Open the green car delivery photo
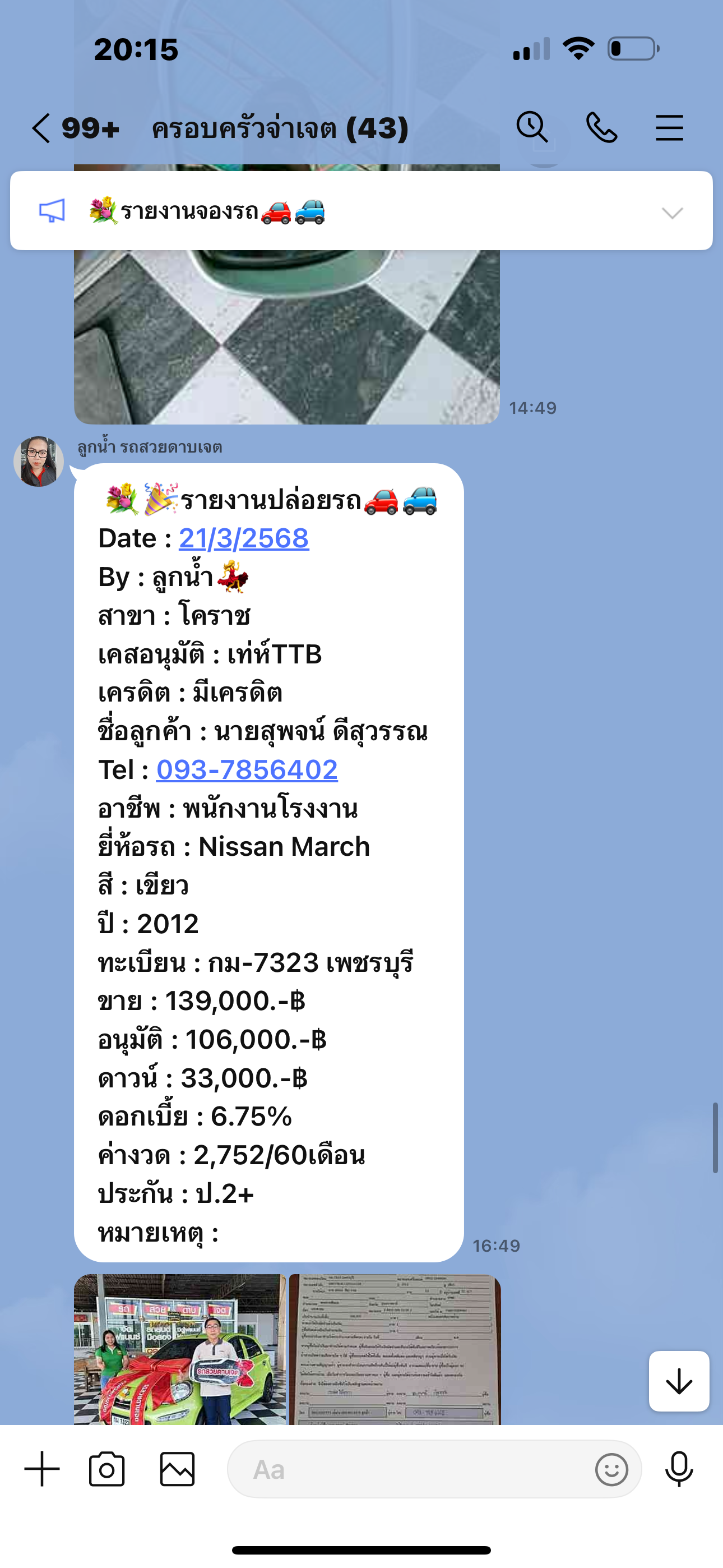Viewport: 723px width, 1568px height. pyautogui.click(x=180, y=1349)
